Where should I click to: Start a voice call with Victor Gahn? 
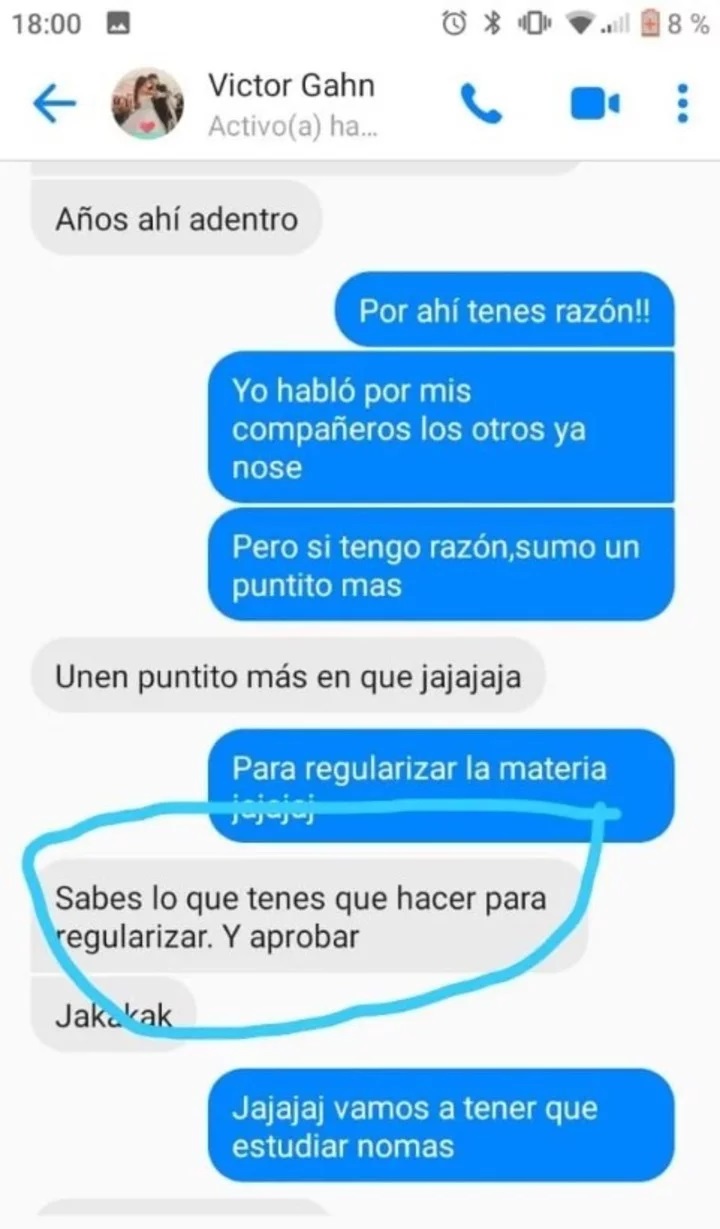click(484, 103)
